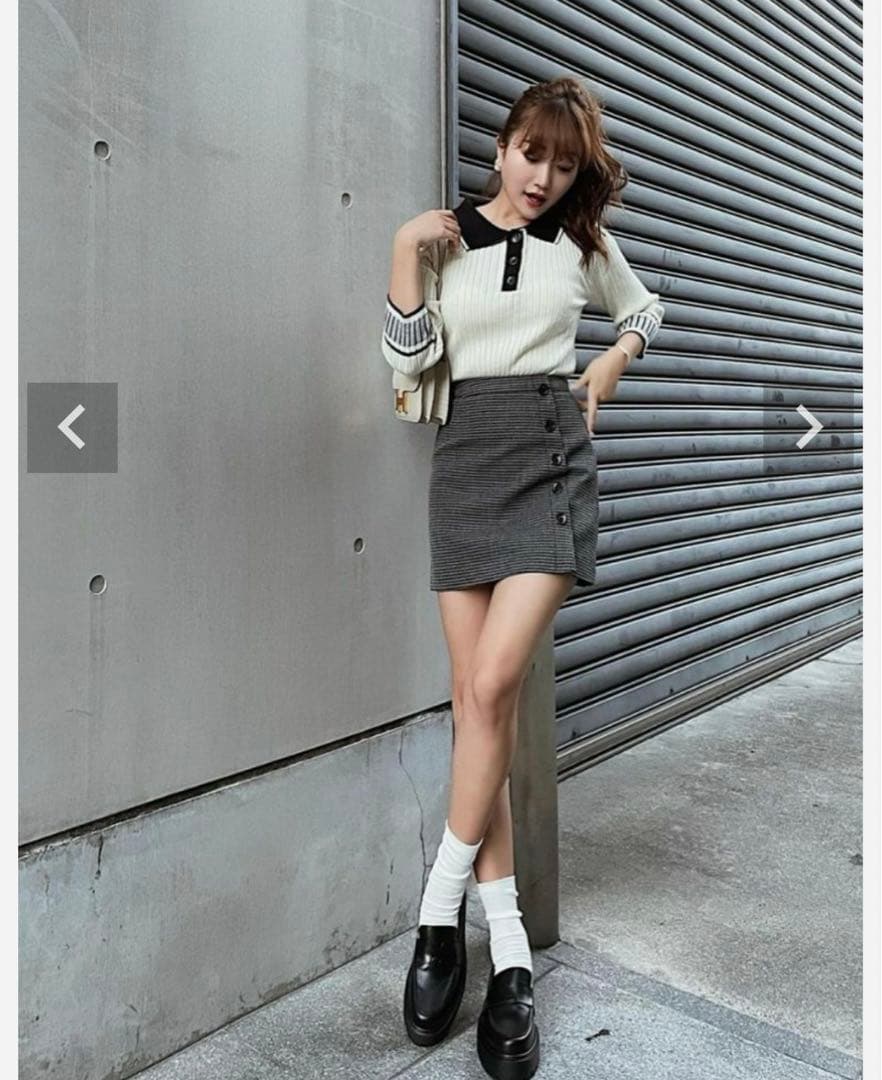Go to the previous photo
The height and width of the screenshot is (1080, 882).
72,427
